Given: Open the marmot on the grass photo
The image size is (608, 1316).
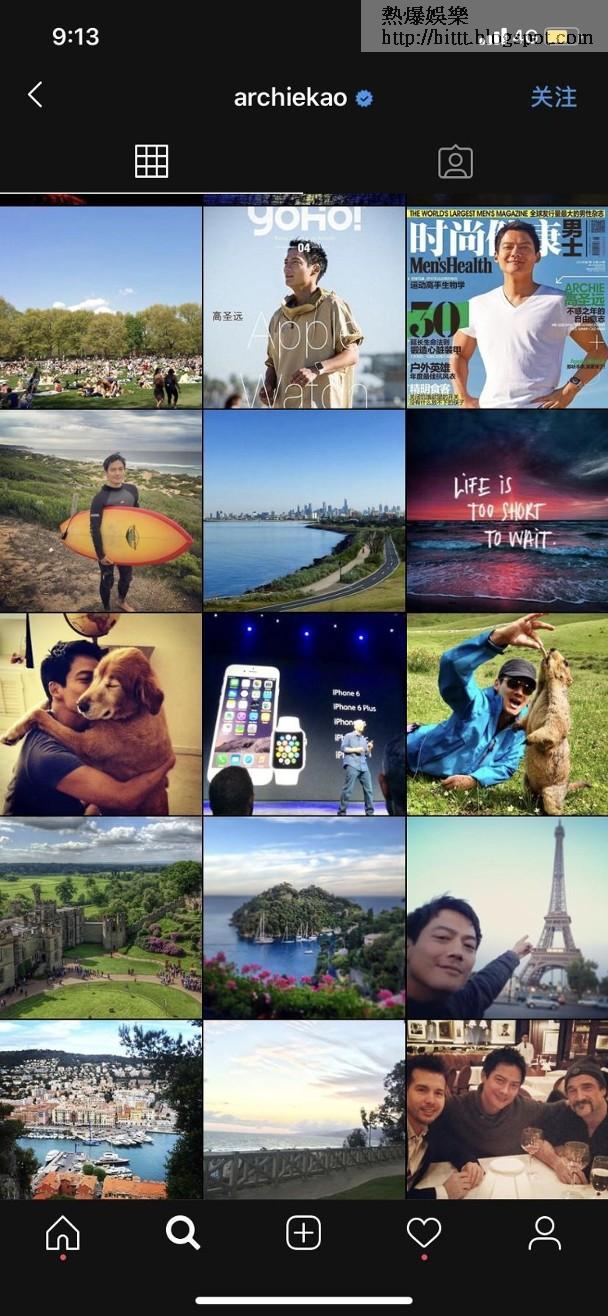Looking at the screenshot, I should (x=507, y=714).
